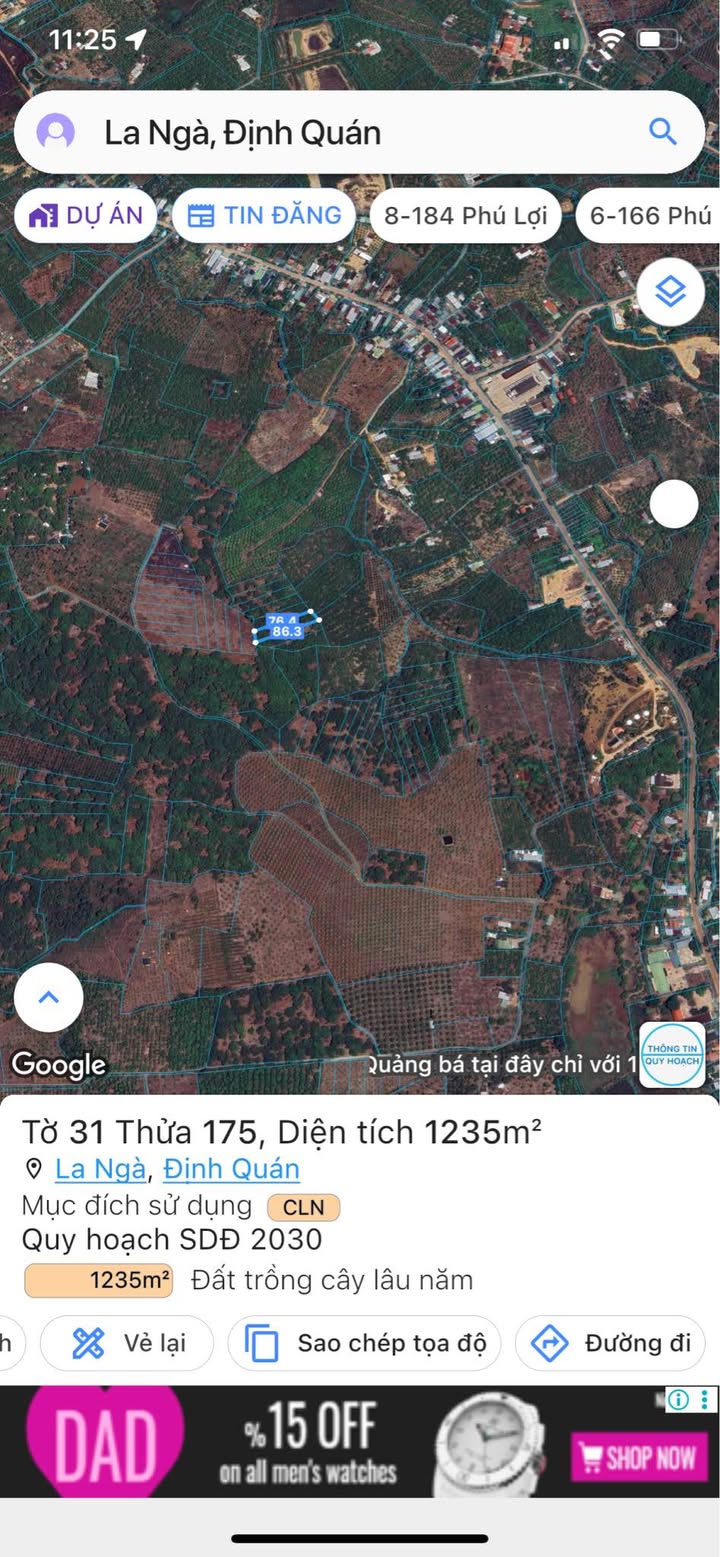Get directions with Đường đi
This screenshot has height=1557, width=720.
click(x=610, y=1343)
